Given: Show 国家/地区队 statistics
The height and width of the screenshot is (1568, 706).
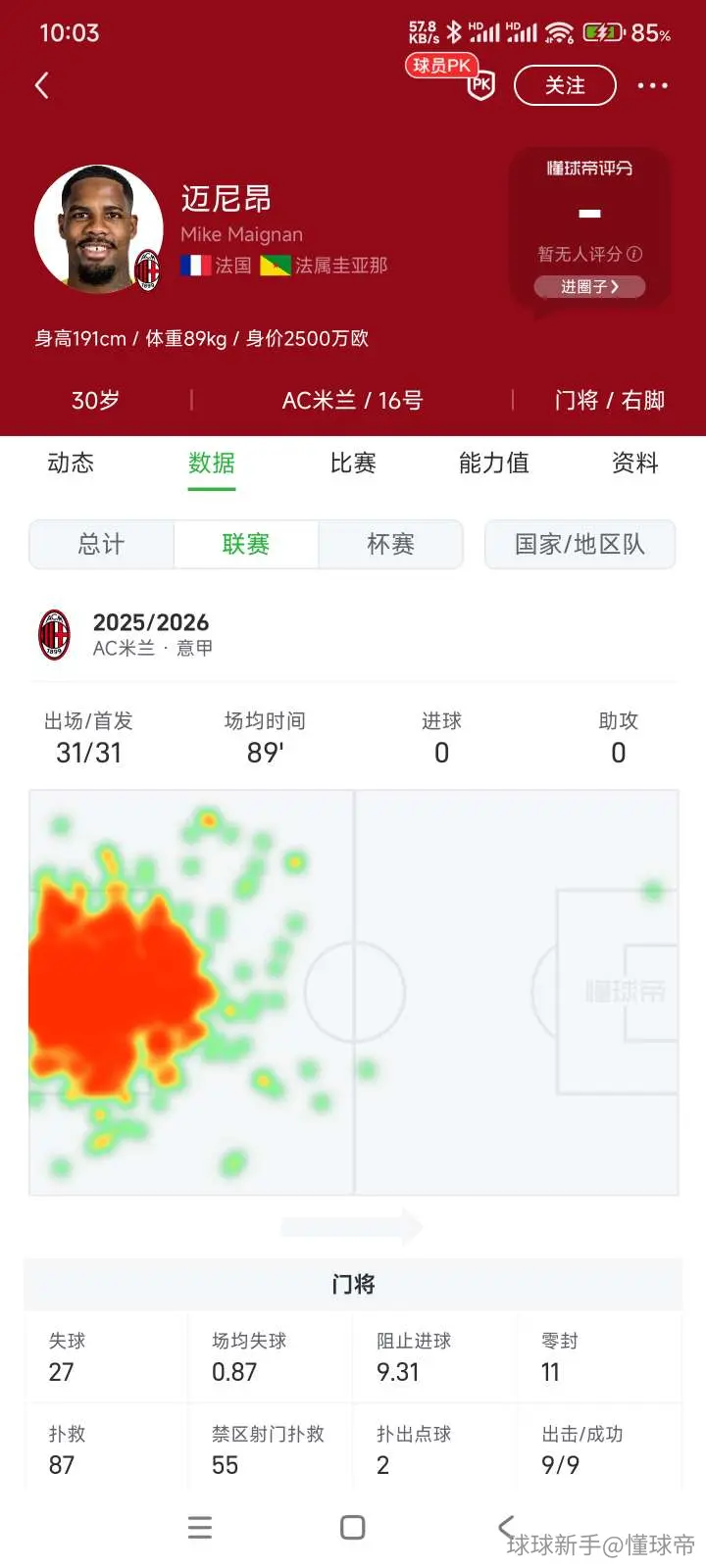Looking at the screenshot, I should (580, 544).
